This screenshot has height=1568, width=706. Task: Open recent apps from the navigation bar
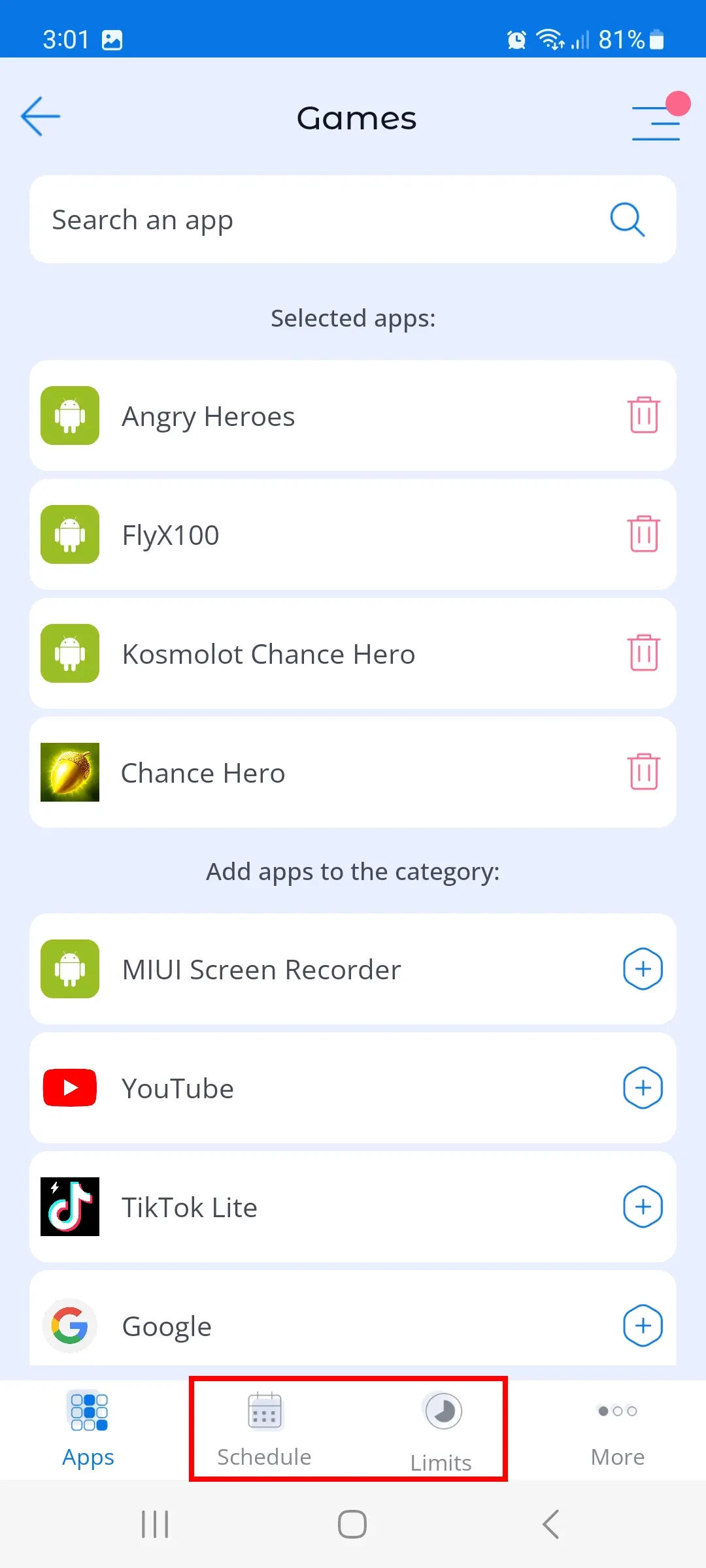click(155, 1524)
